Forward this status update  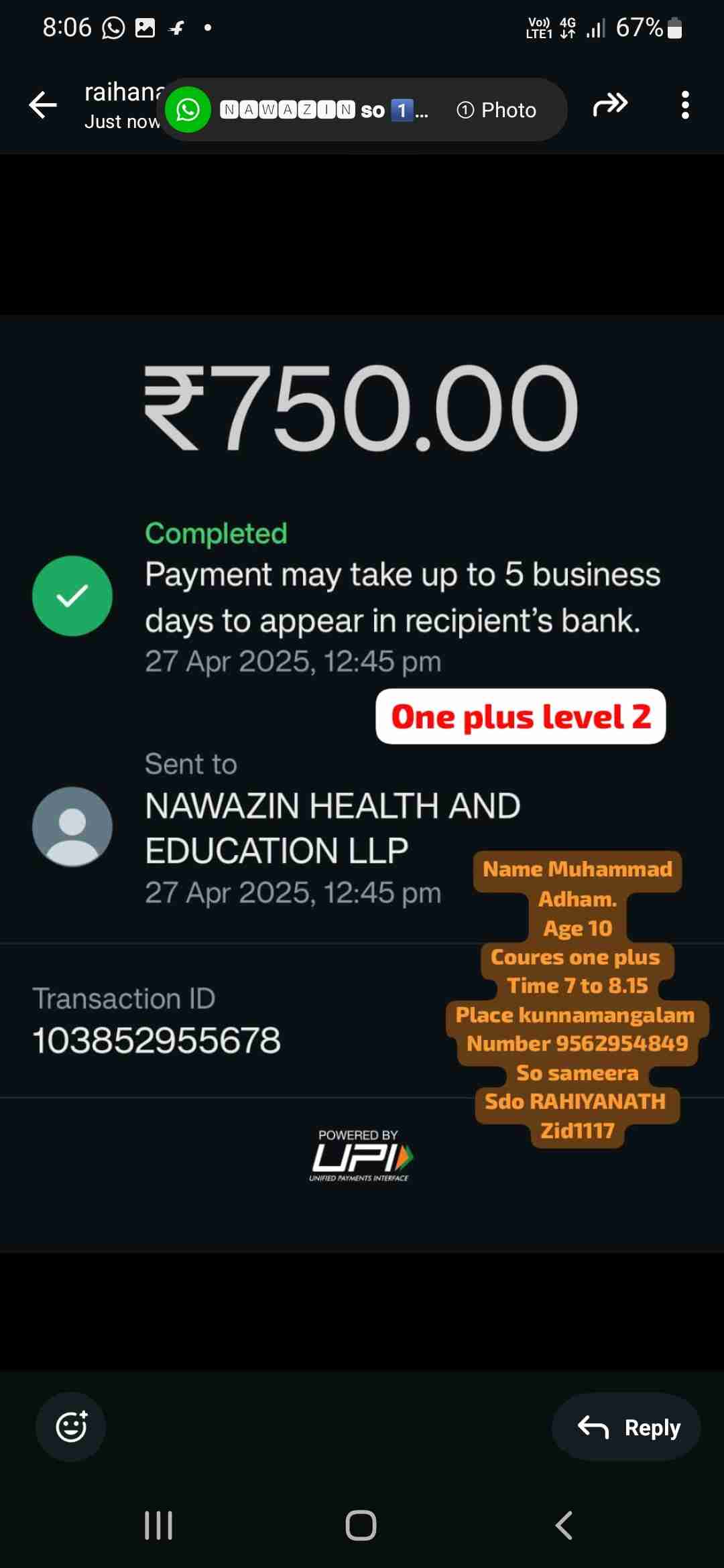click(x=610, y=105)
